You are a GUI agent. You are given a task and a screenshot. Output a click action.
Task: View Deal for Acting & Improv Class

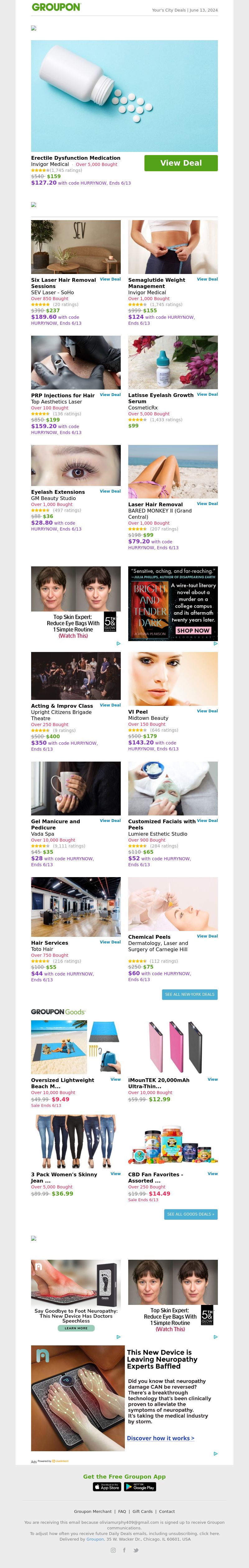pos(110,705)
